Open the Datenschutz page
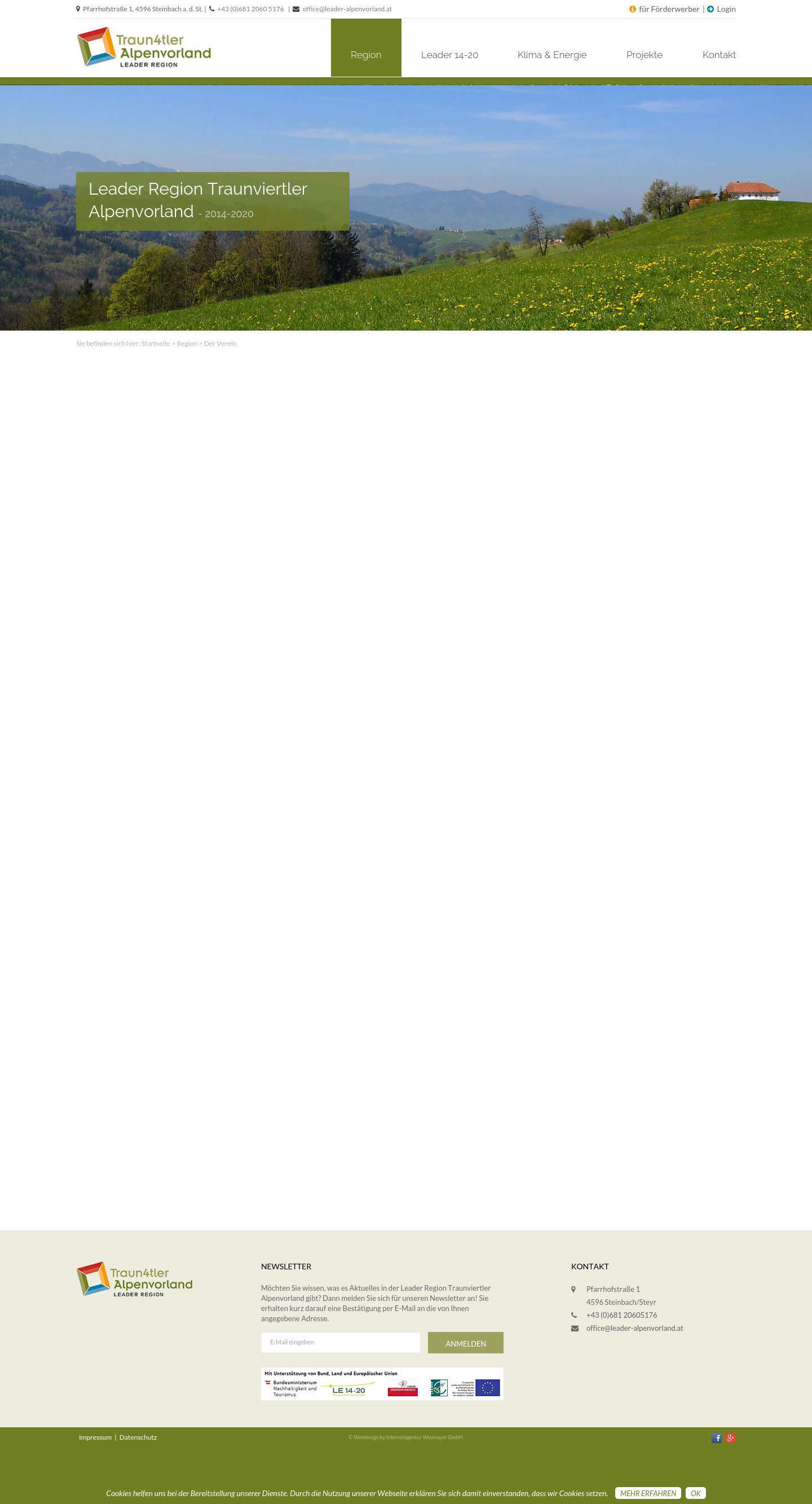 click(138, 1437)
